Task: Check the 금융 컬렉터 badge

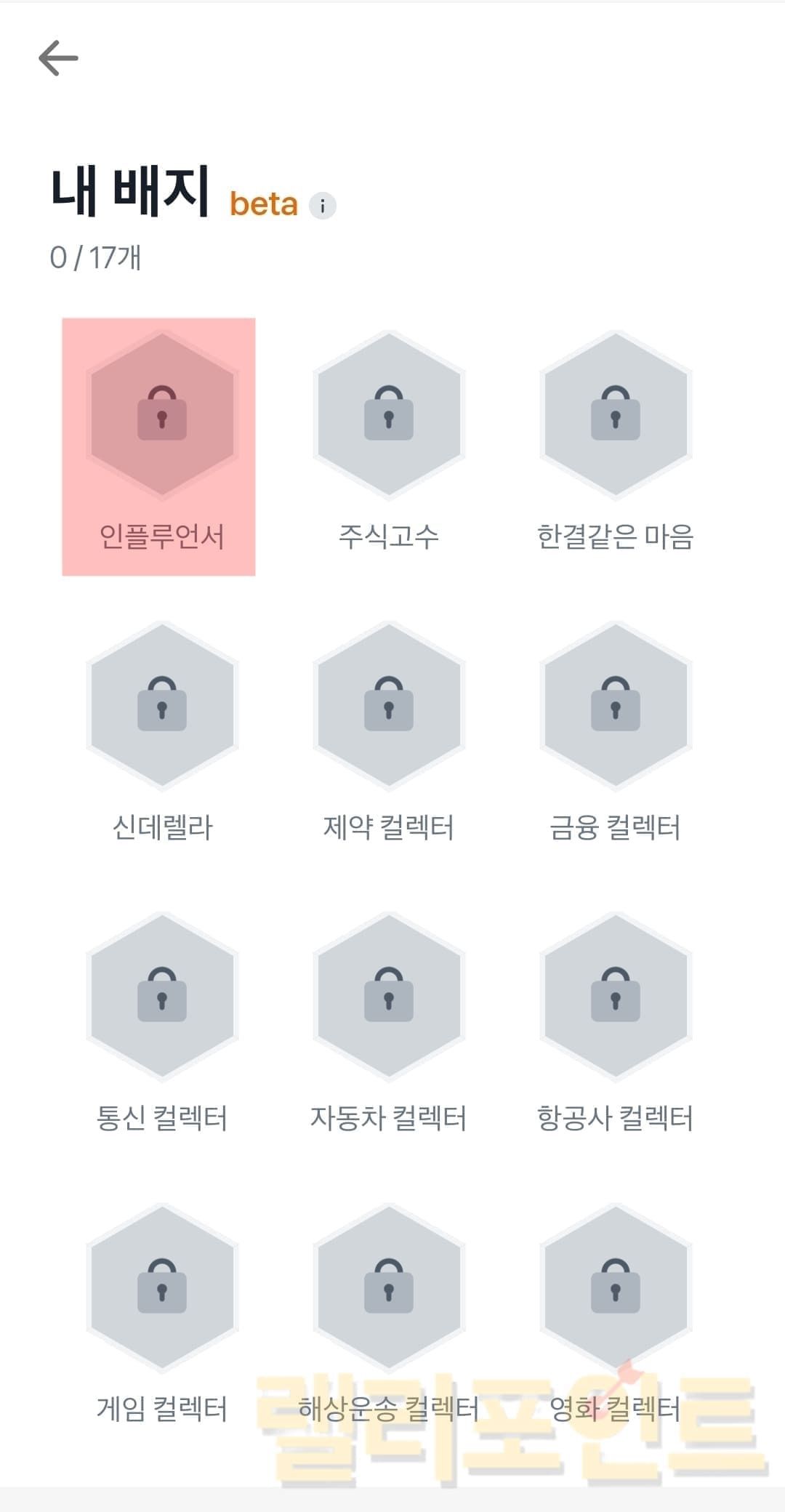Action: 616,706
